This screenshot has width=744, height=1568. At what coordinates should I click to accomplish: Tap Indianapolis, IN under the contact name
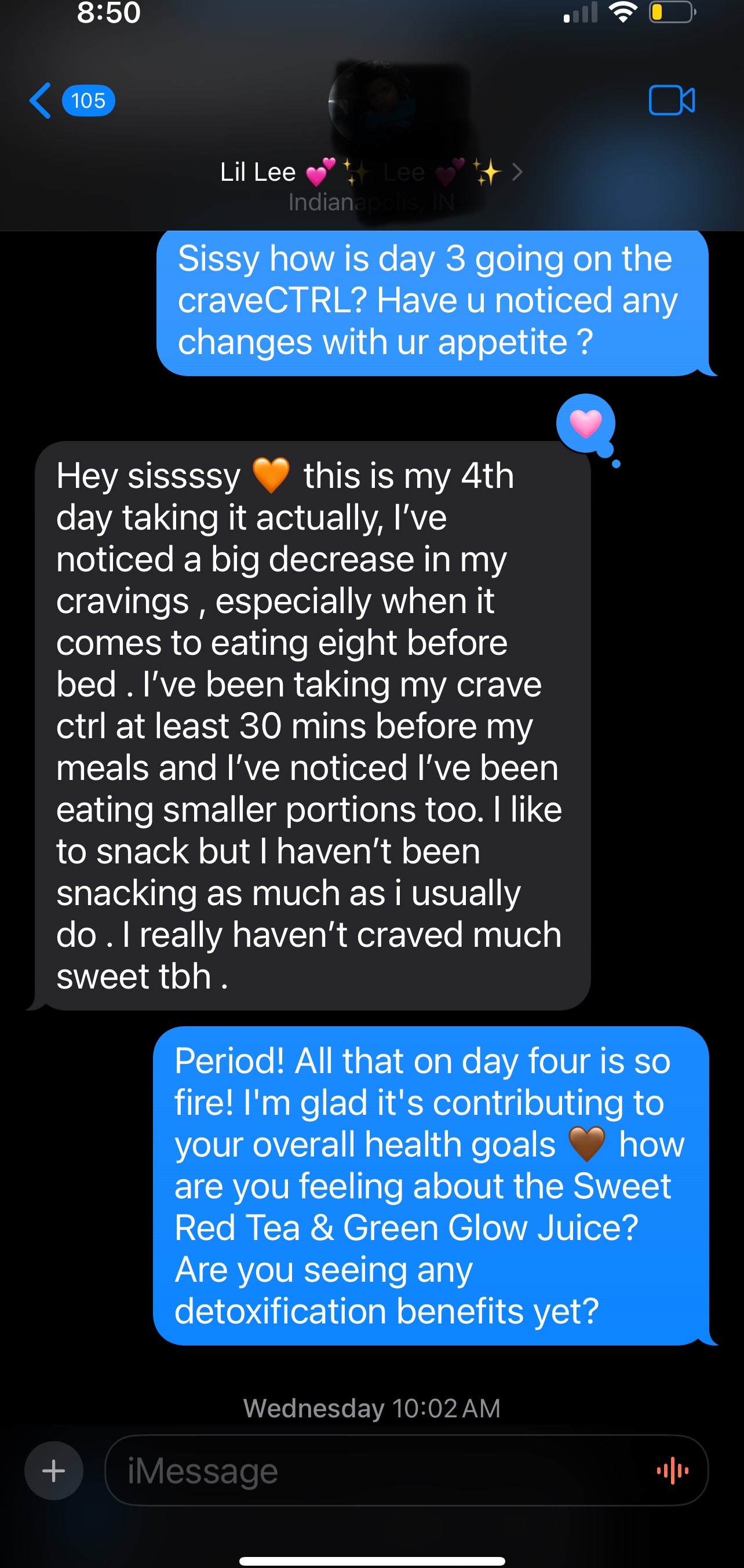click(371, 201)
